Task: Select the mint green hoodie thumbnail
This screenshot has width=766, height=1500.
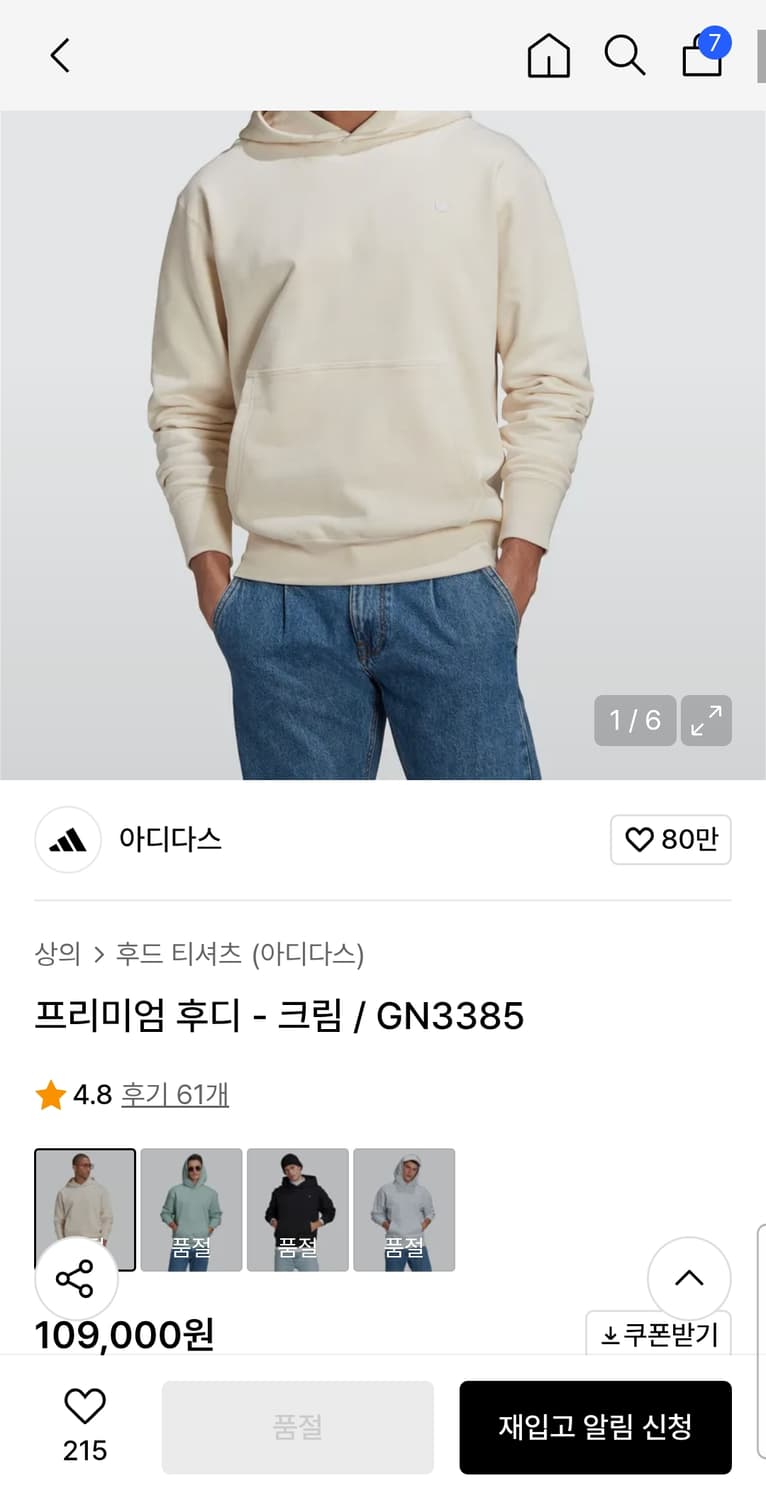Action: coord(191,1209)
